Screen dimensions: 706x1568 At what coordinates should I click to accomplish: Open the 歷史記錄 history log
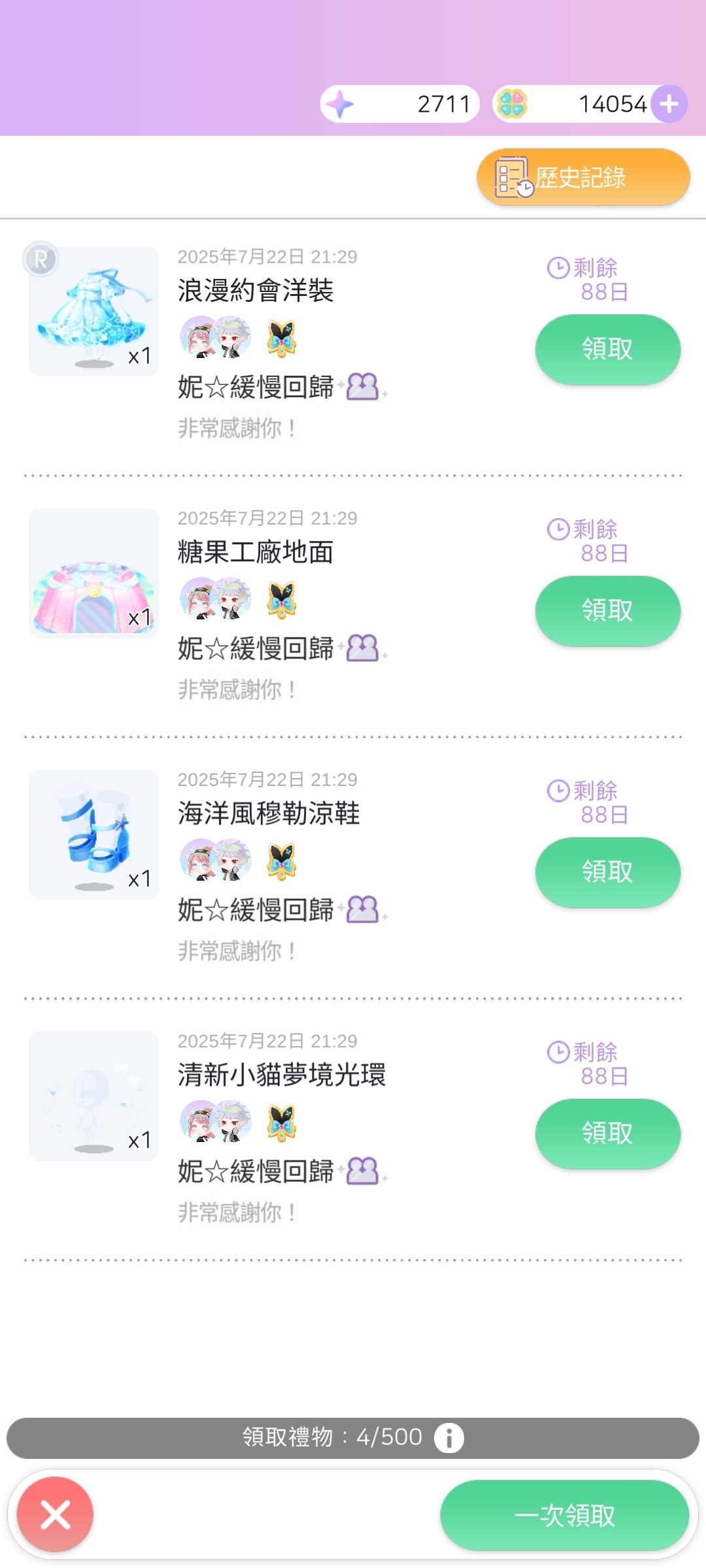[582, 177]
